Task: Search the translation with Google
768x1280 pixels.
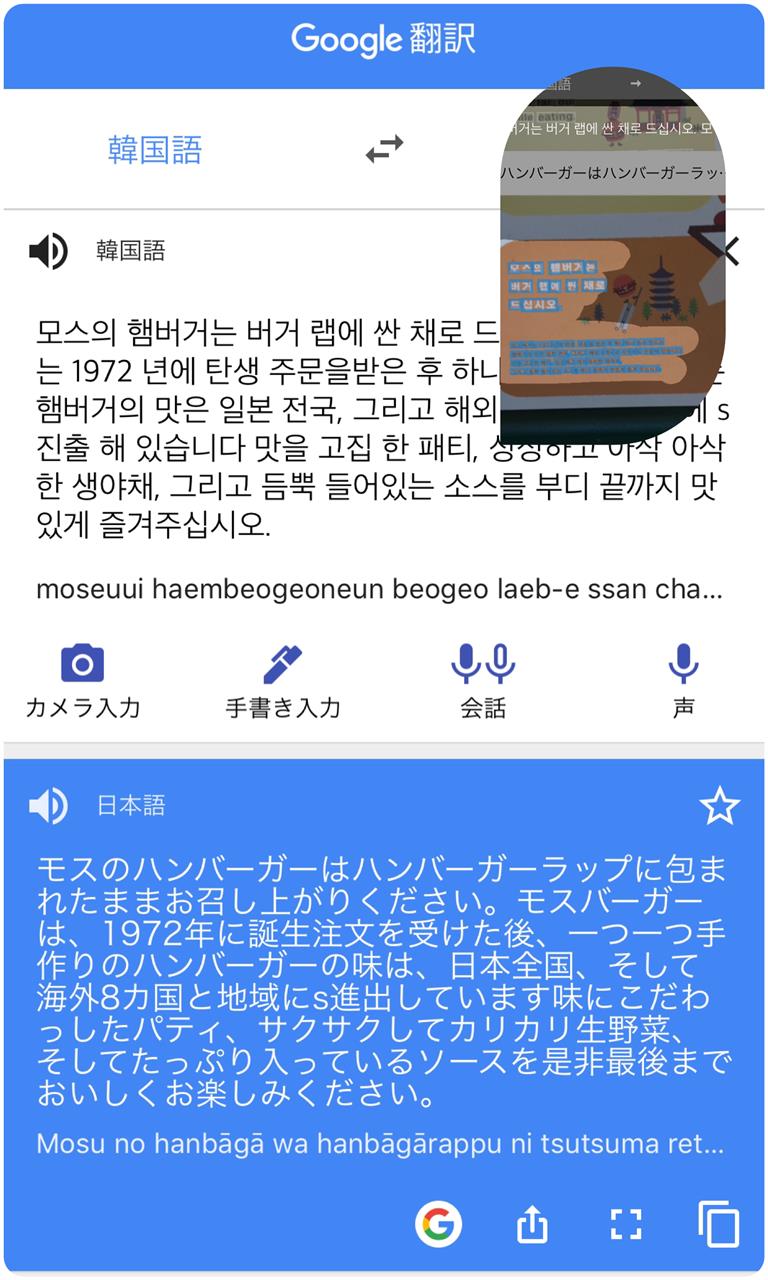Action: pos(439,1224)
